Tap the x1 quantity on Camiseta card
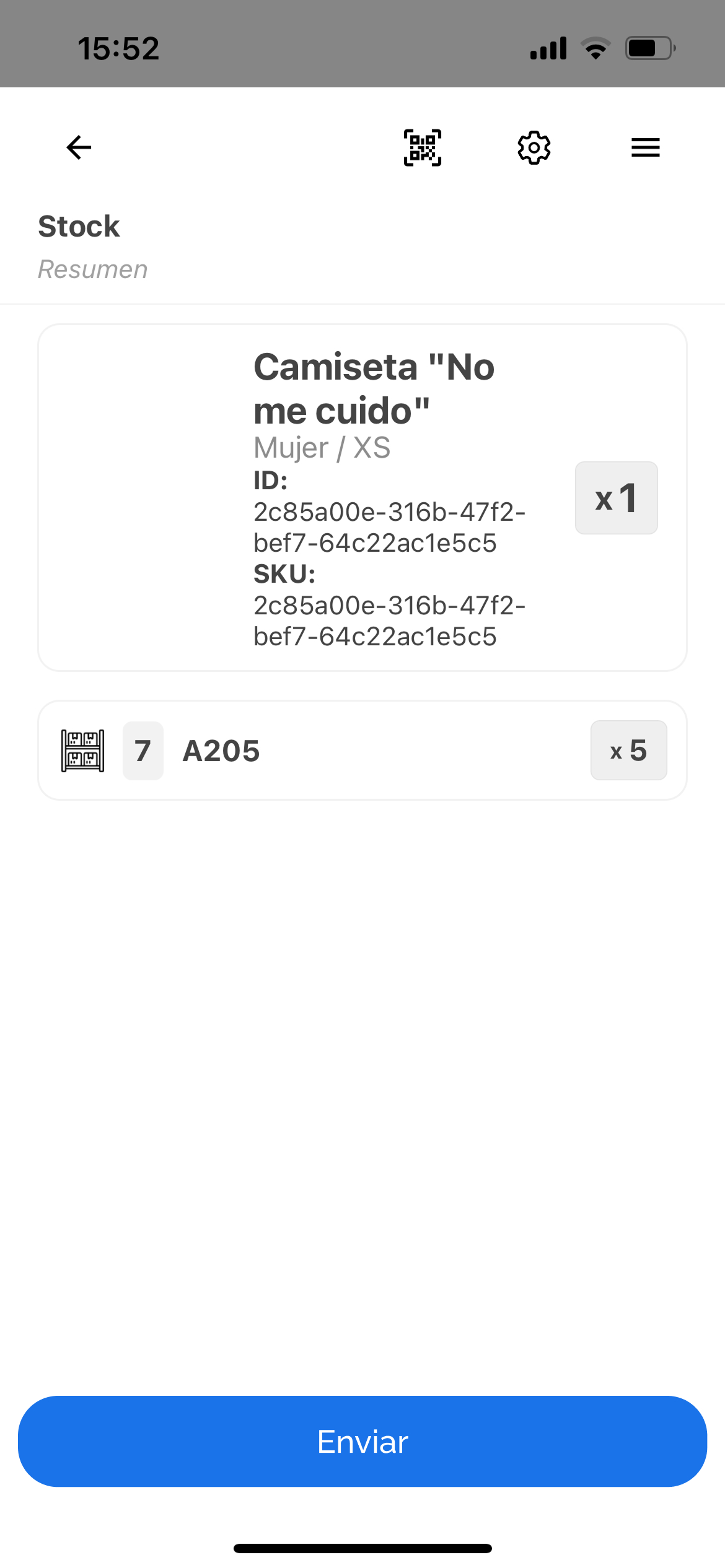This screenshot has height=1568, width=725. click(x=616, y=498)
